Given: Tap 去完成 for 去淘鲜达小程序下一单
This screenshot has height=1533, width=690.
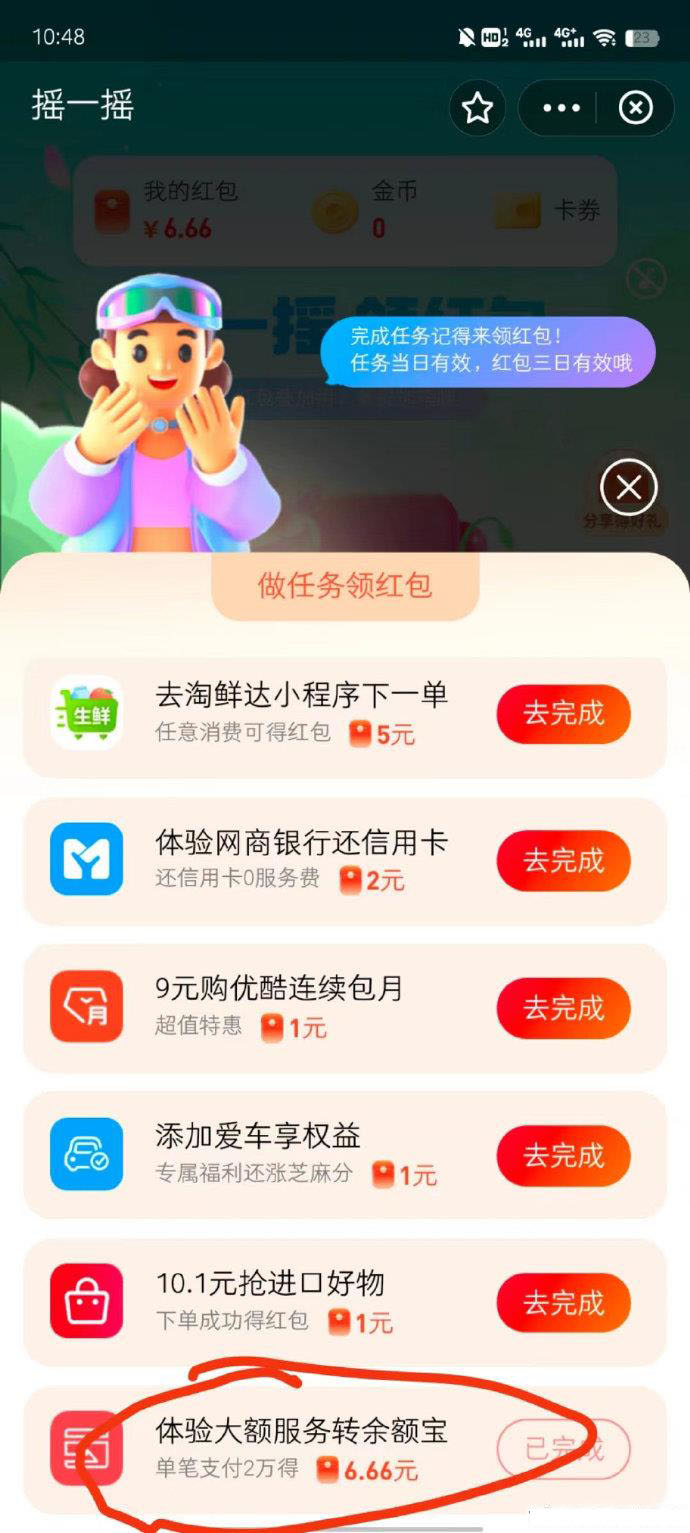Looking at the screenshot, I should pyautogui.click(x=564, y=714).
